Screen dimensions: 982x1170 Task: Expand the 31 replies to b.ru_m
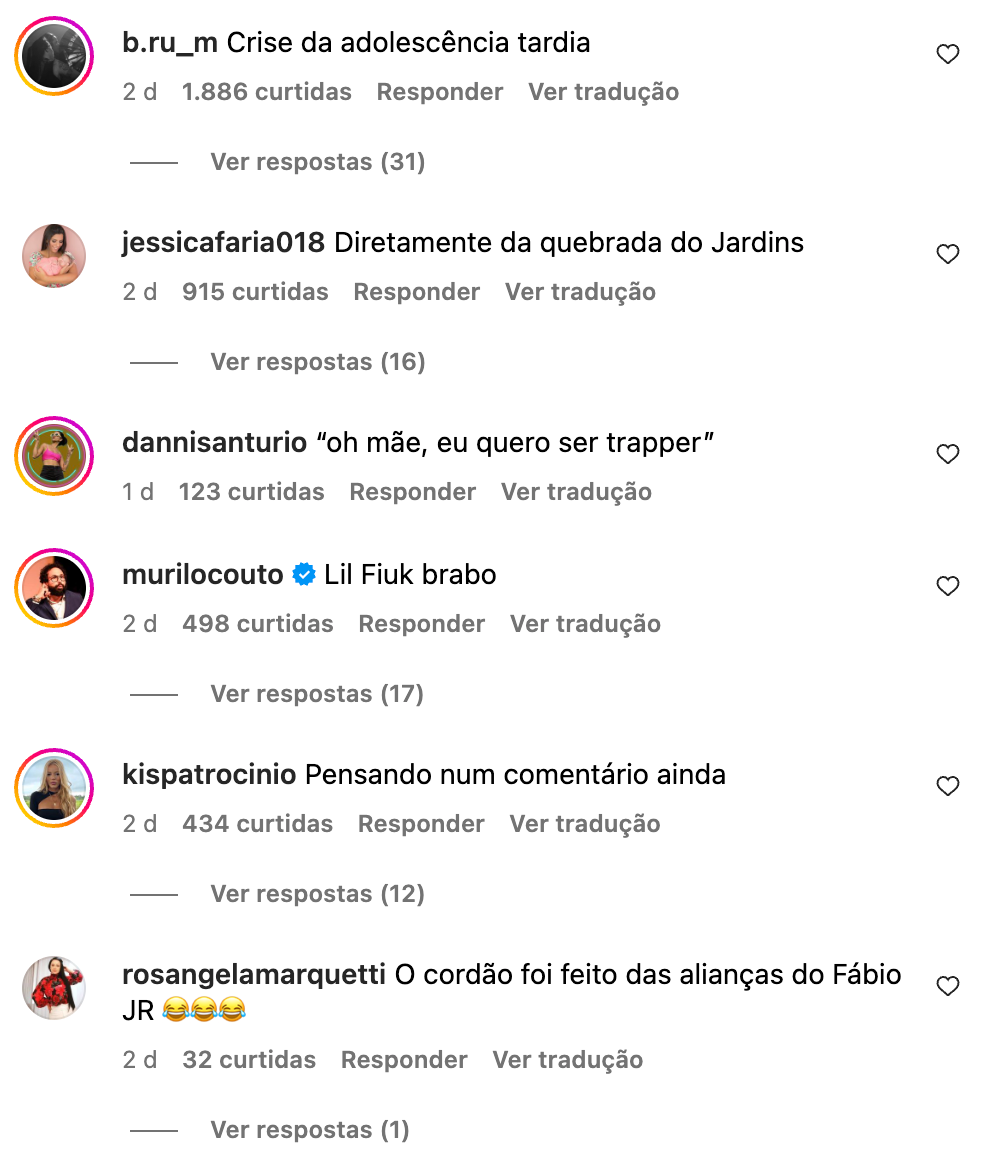pos(317,162)
